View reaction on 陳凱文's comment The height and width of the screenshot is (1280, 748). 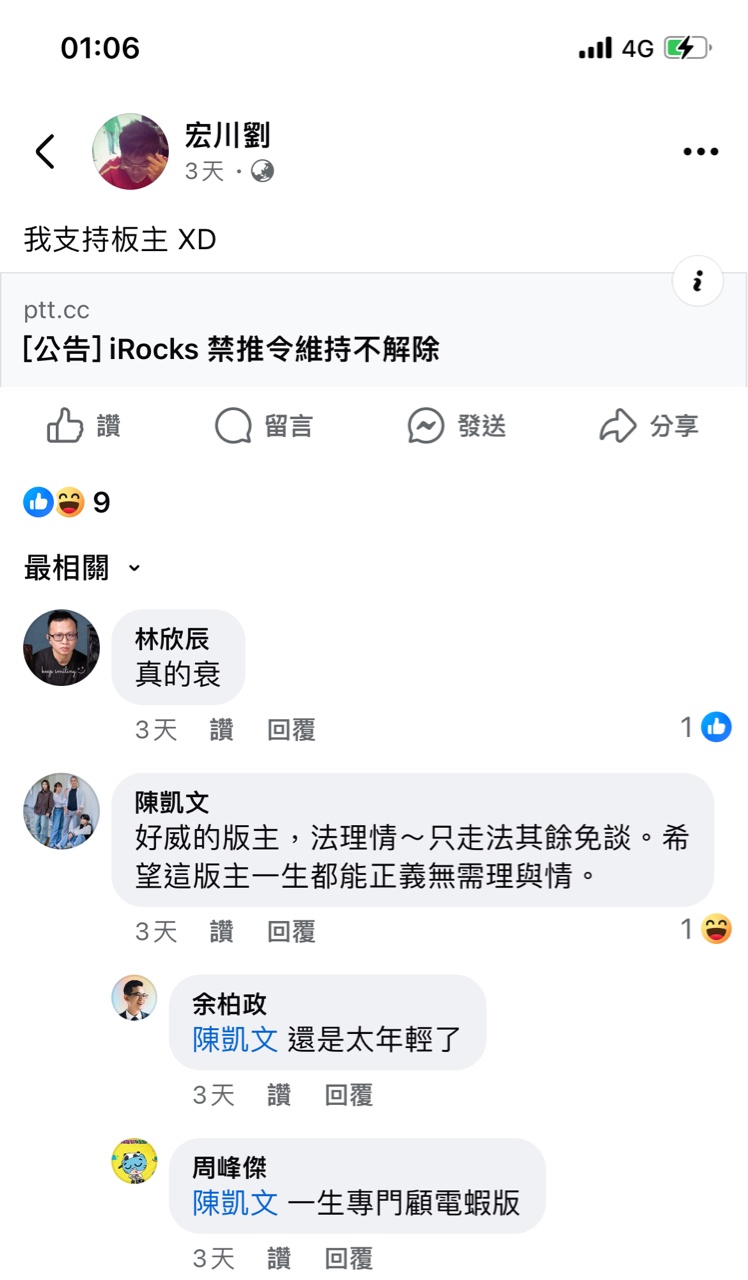[x=707, y=930]
